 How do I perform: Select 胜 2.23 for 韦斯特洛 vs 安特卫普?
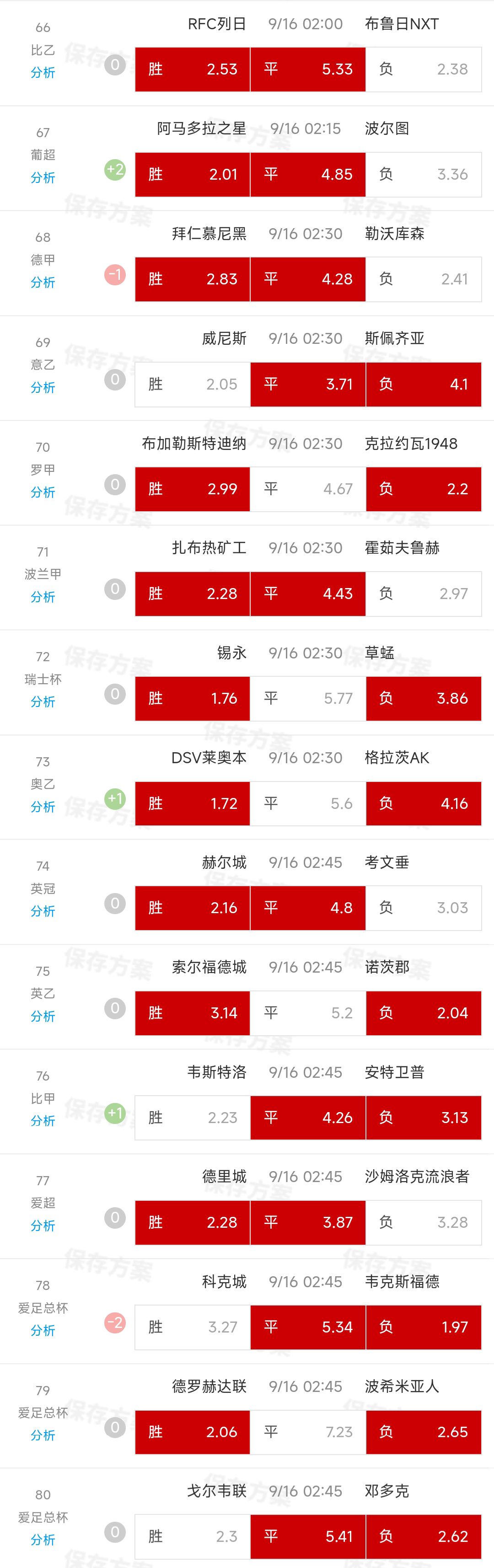(x=193, y=1118)
